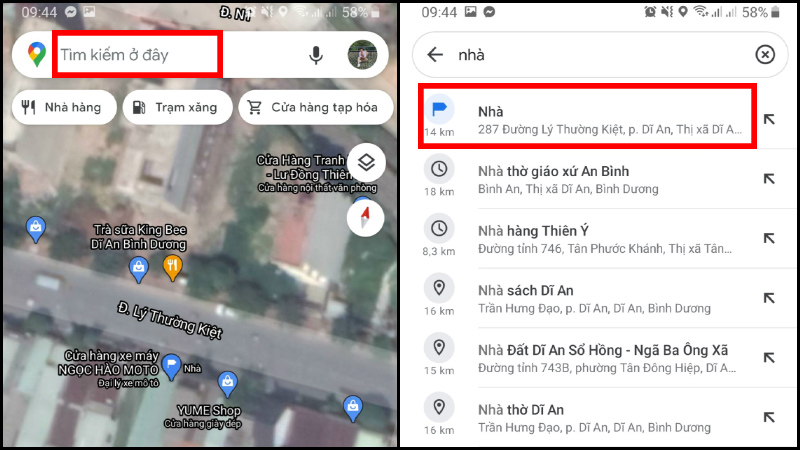
Task: Open the map layers button
Action: (366, 163)
